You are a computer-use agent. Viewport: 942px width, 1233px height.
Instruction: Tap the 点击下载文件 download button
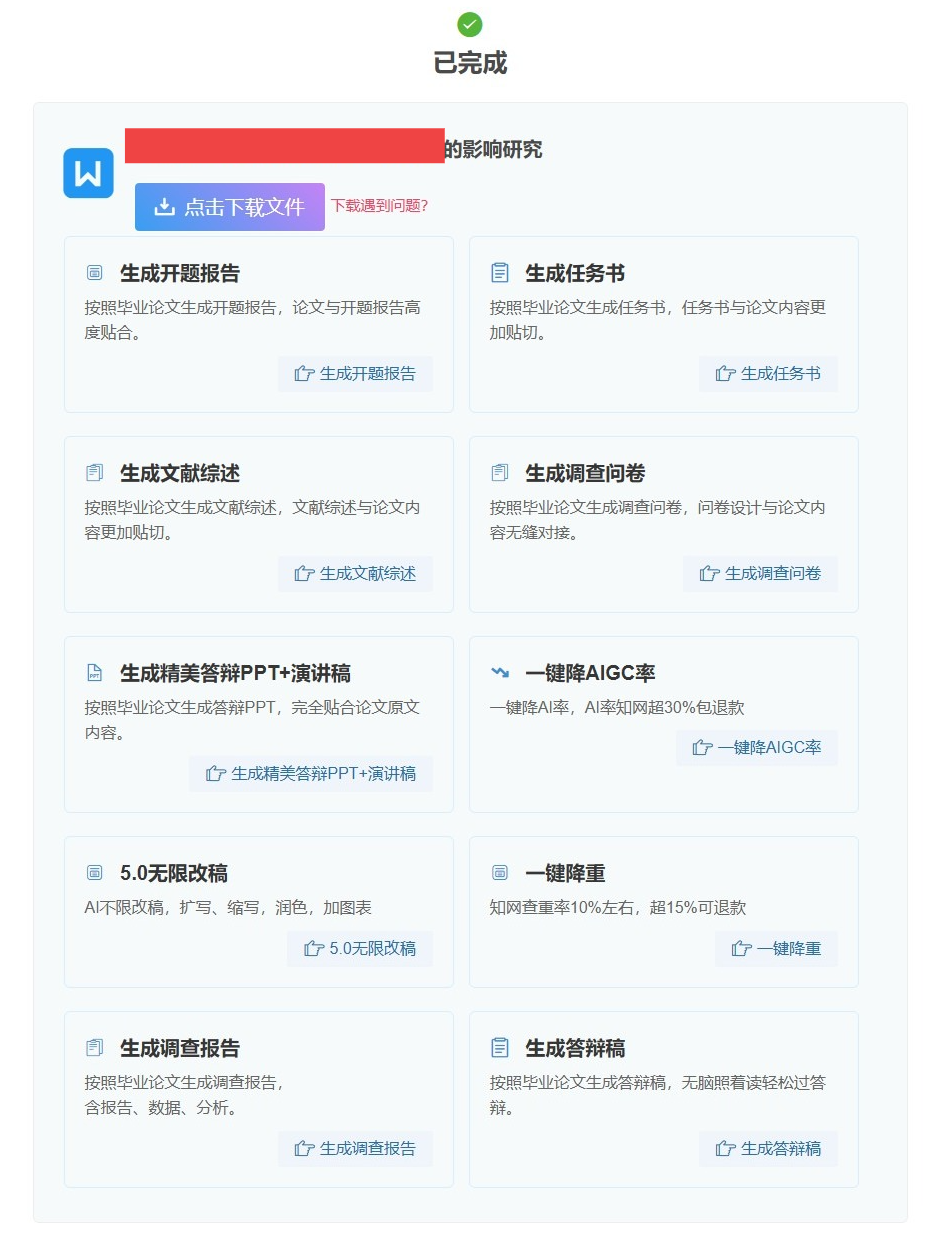pyautogui.click(x=229, y=207)
